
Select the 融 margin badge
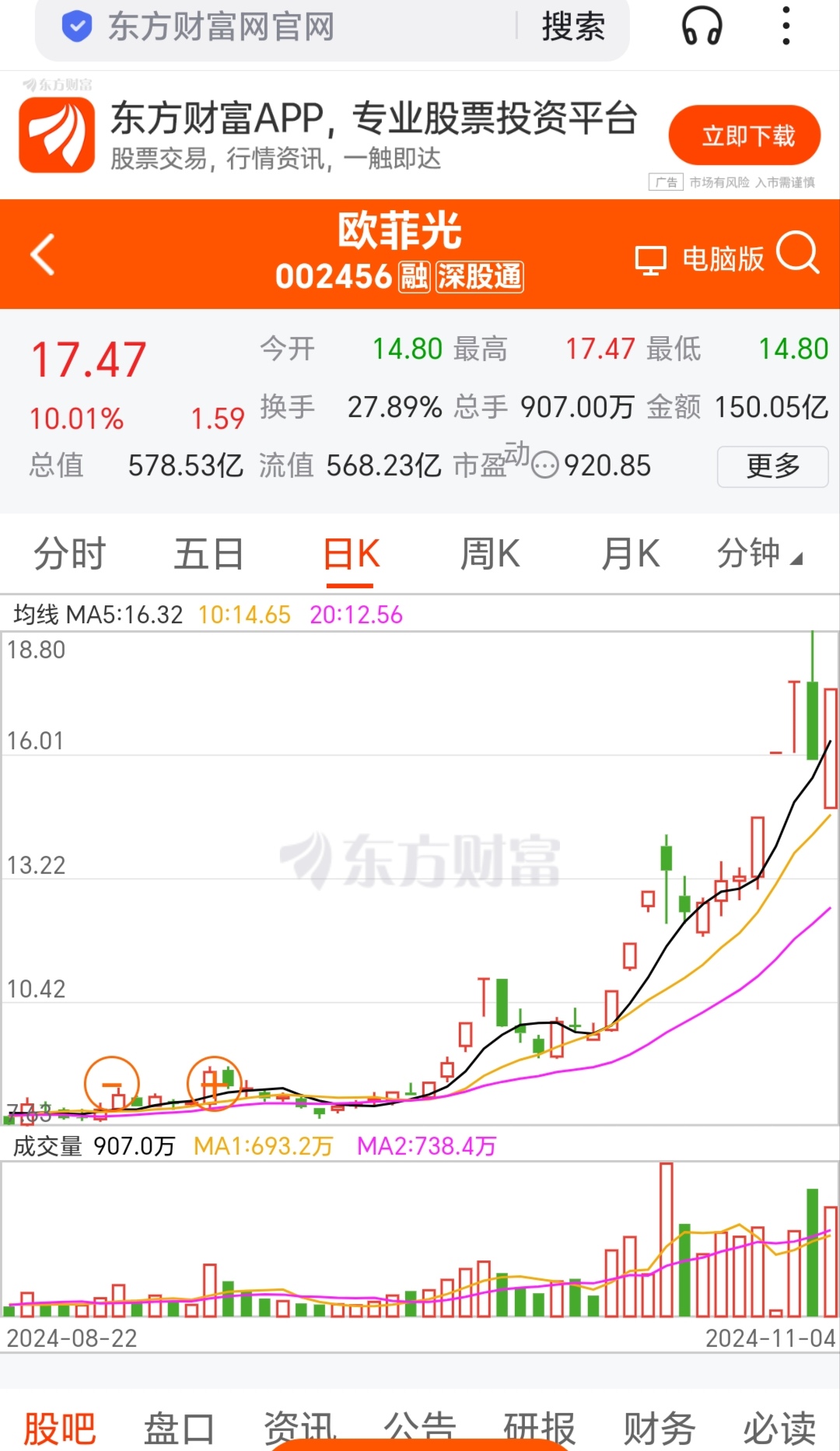coord(413,278)
